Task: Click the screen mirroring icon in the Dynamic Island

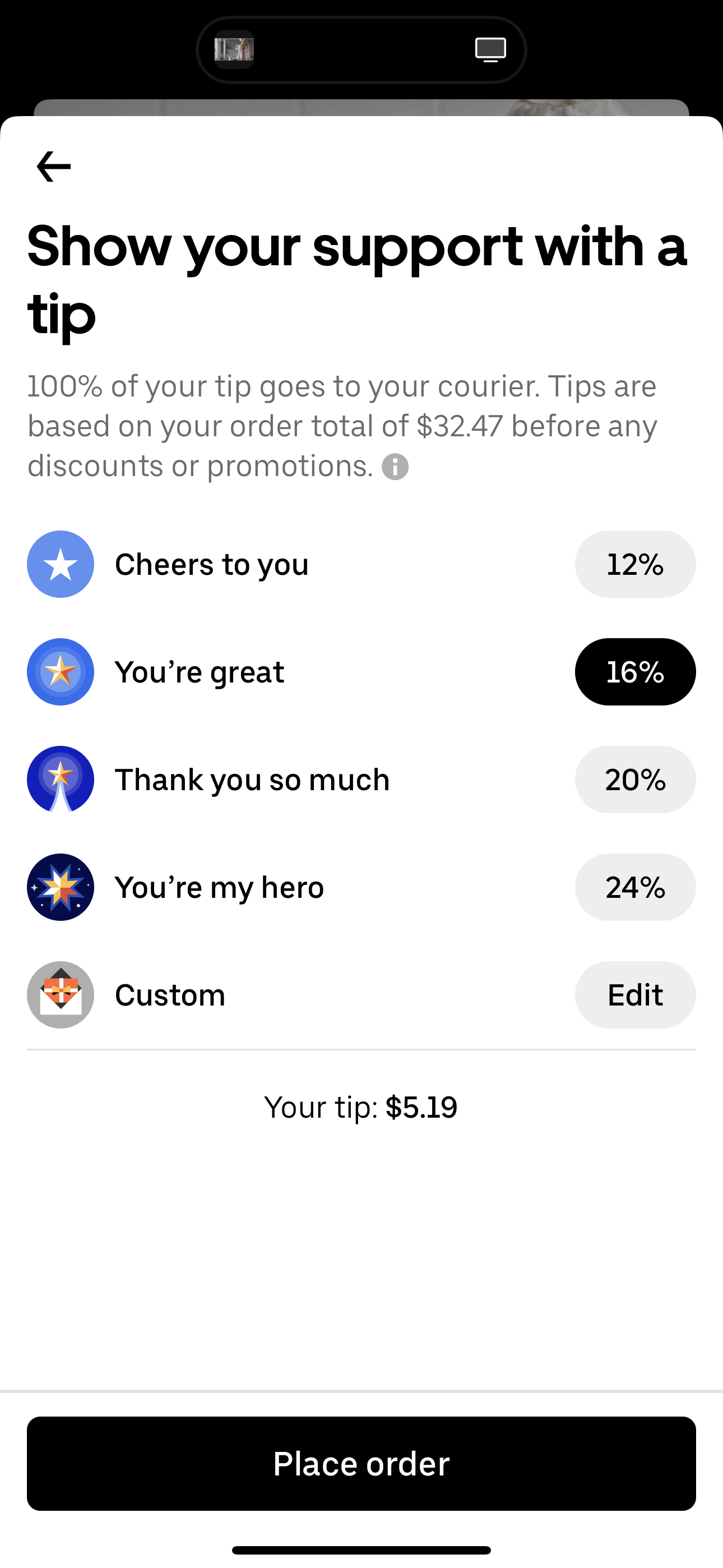Action: [x=490, y=50]
